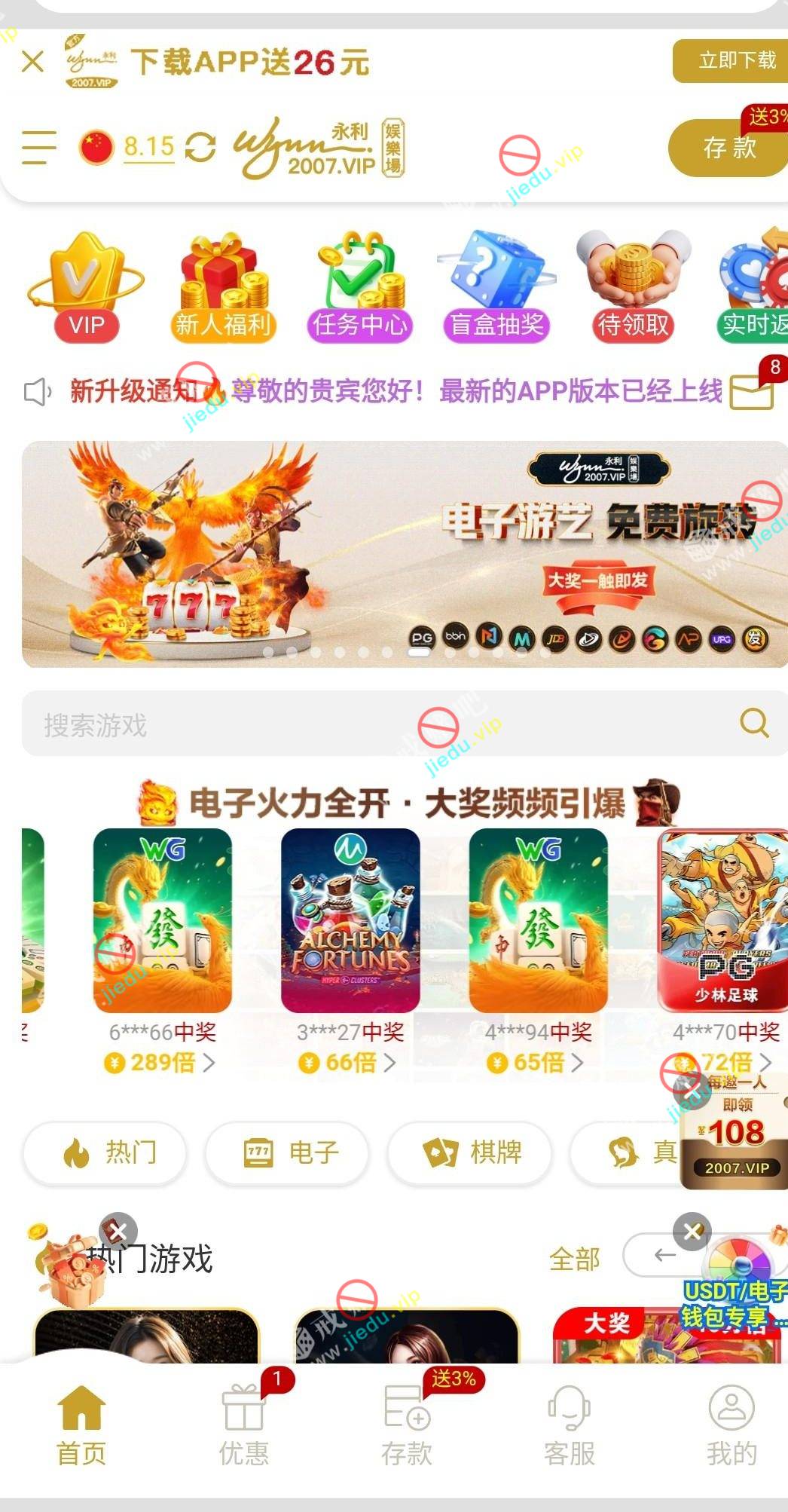788x1512 pixels.
Task: Open 新人福利 newcomer benefits
Action: pyautogui.click(x=223, y=288)
